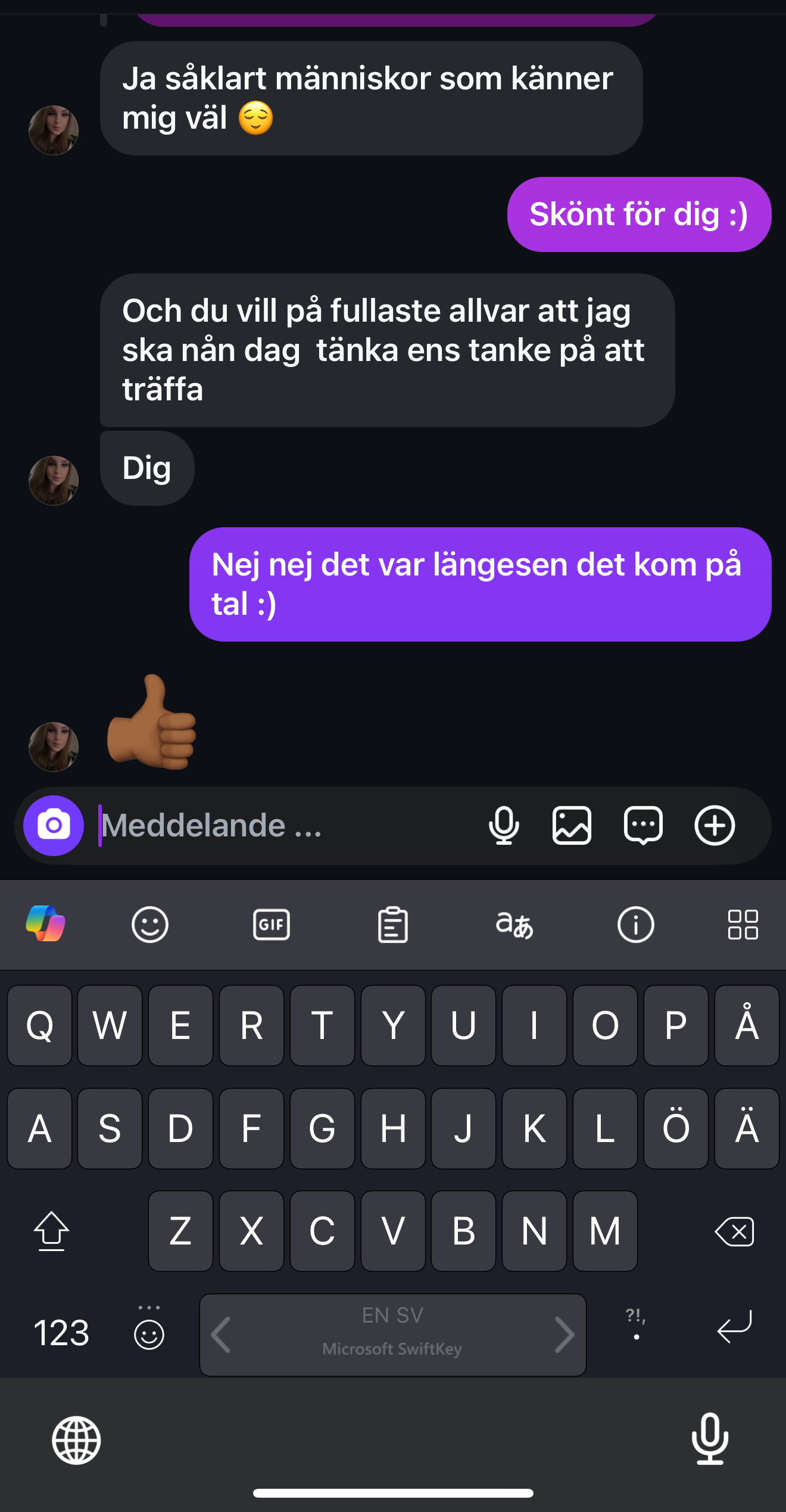Open the camera from the message bar
The image size is (786, 1512).
point(54,826)
